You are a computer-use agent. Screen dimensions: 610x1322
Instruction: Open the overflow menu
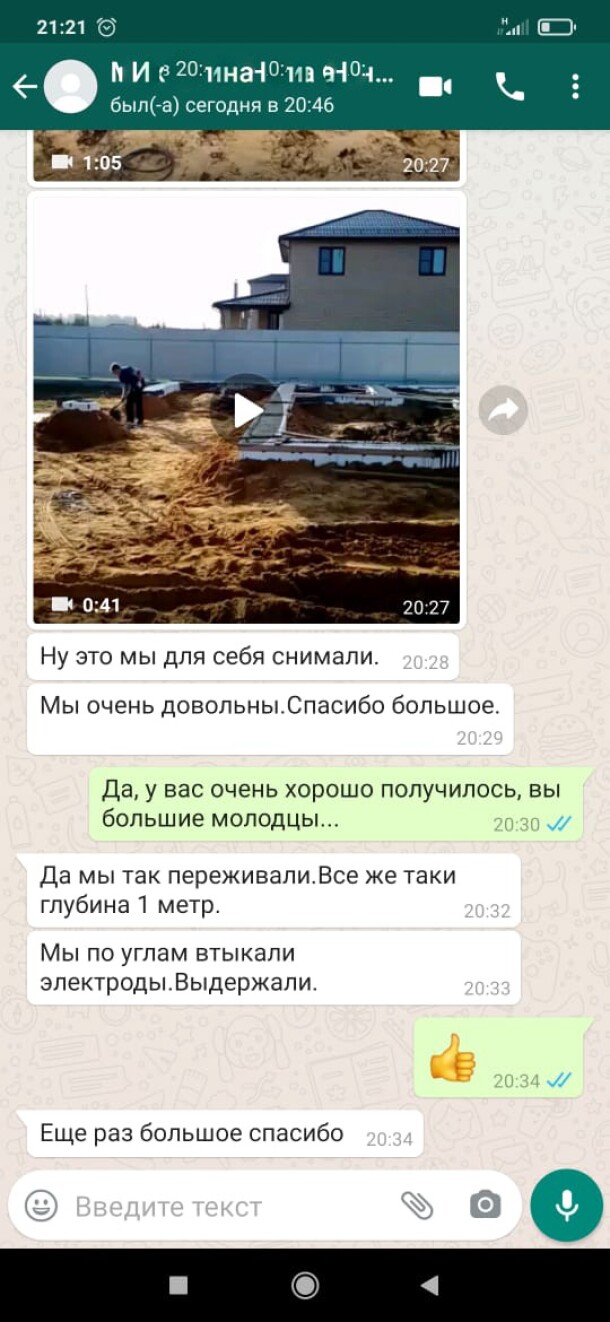coord(575,87)
